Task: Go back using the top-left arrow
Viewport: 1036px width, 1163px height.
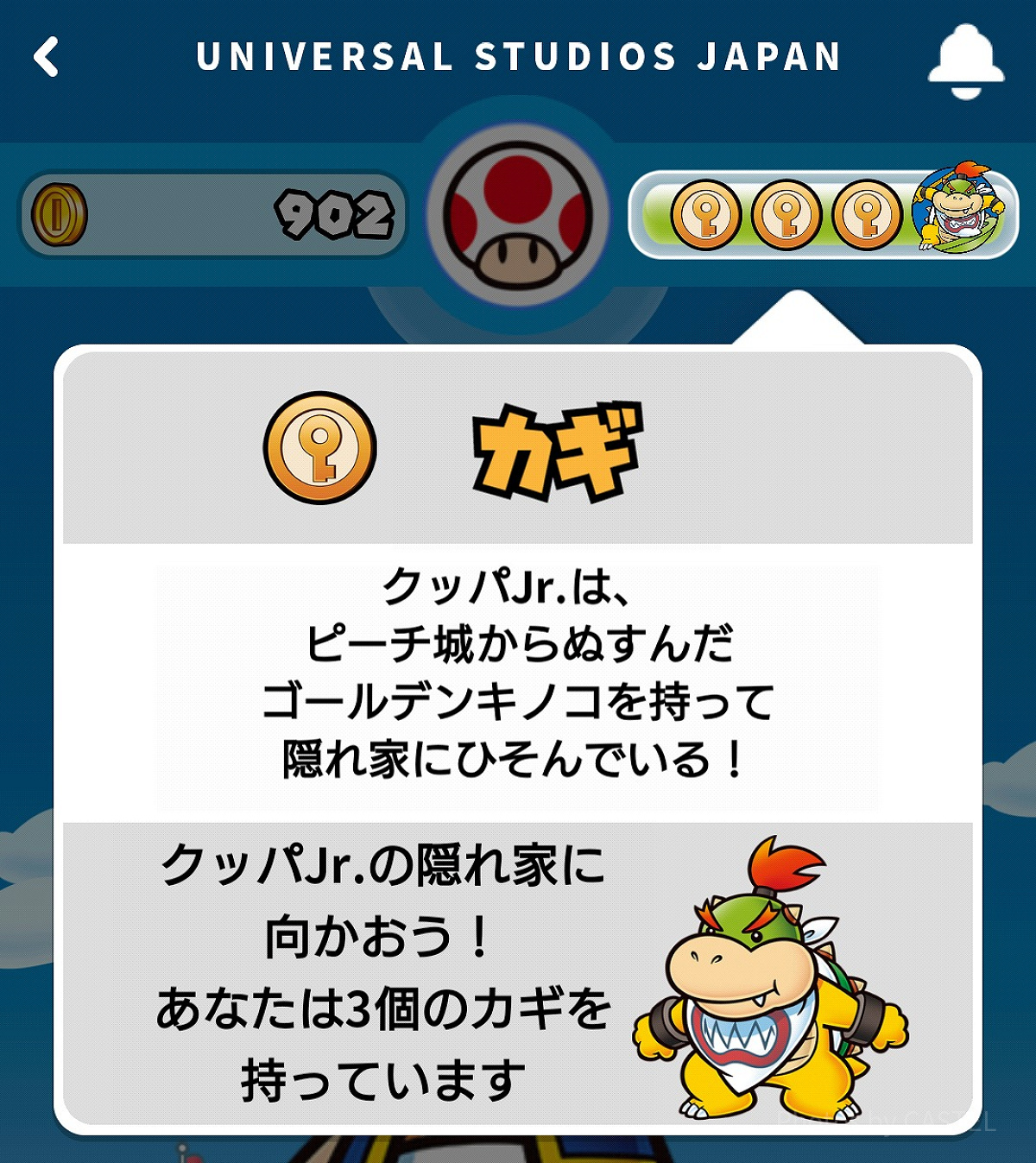Action: tap(47, 57)
